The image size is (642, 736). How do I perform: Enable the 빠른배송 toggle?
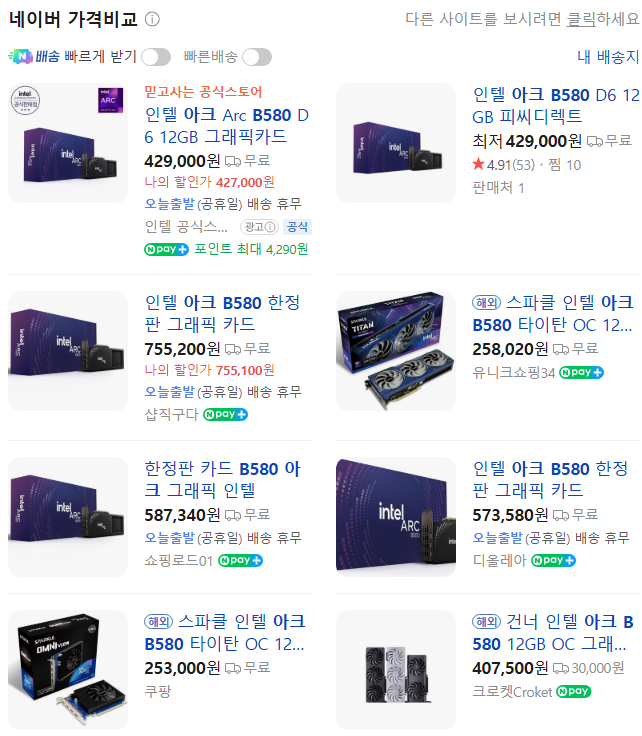tap(257, 57)
